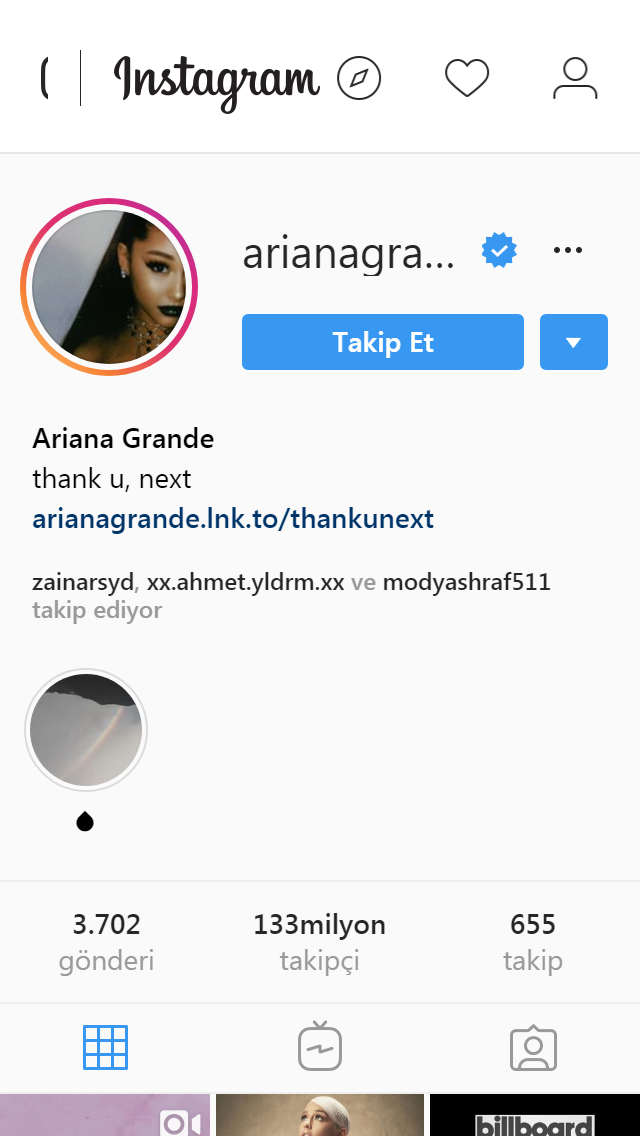Open the first video post thumbnail
The height and width of the screenshot is (1136, 640).
pyautogui.click(x=105, y=1115)
